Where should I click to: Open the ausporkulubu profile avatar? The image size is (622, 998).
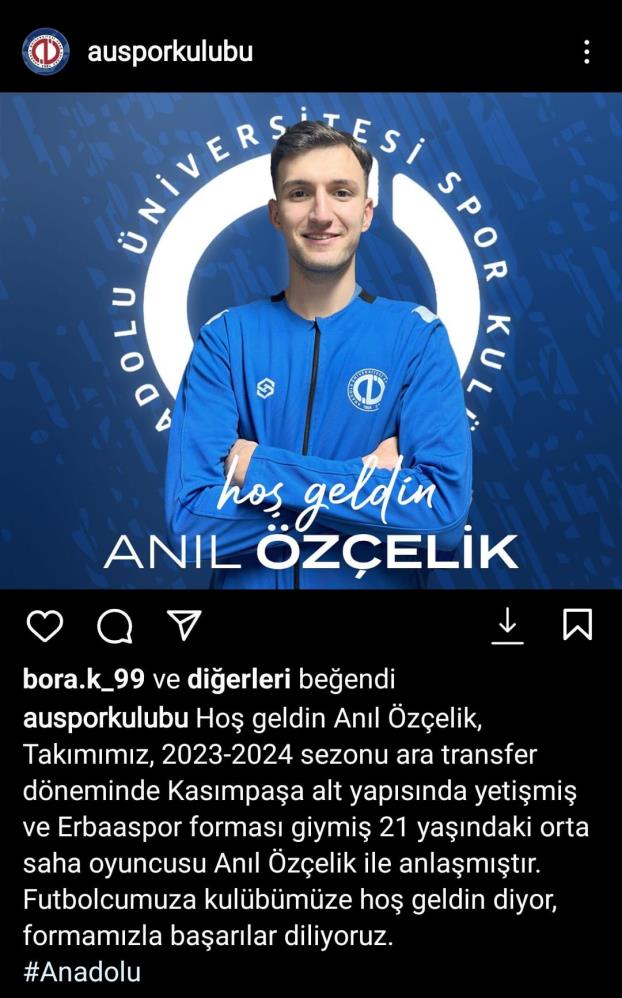[x=45, y=52]
